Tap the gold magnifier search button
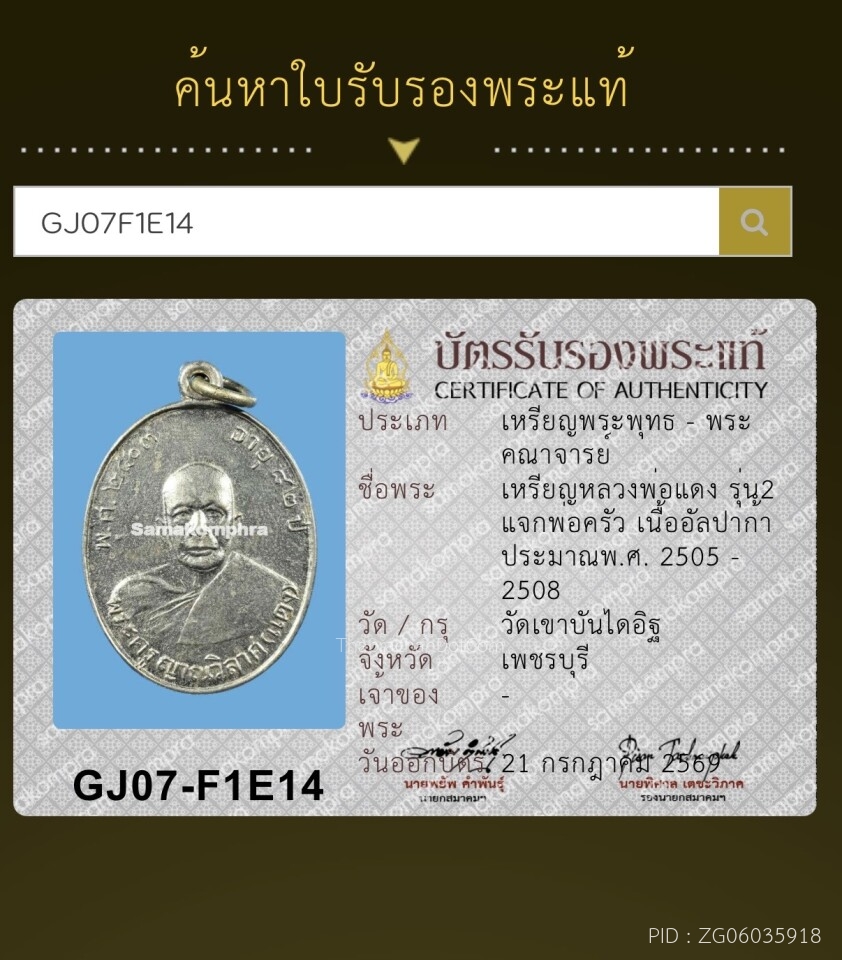 pos(755,222)
